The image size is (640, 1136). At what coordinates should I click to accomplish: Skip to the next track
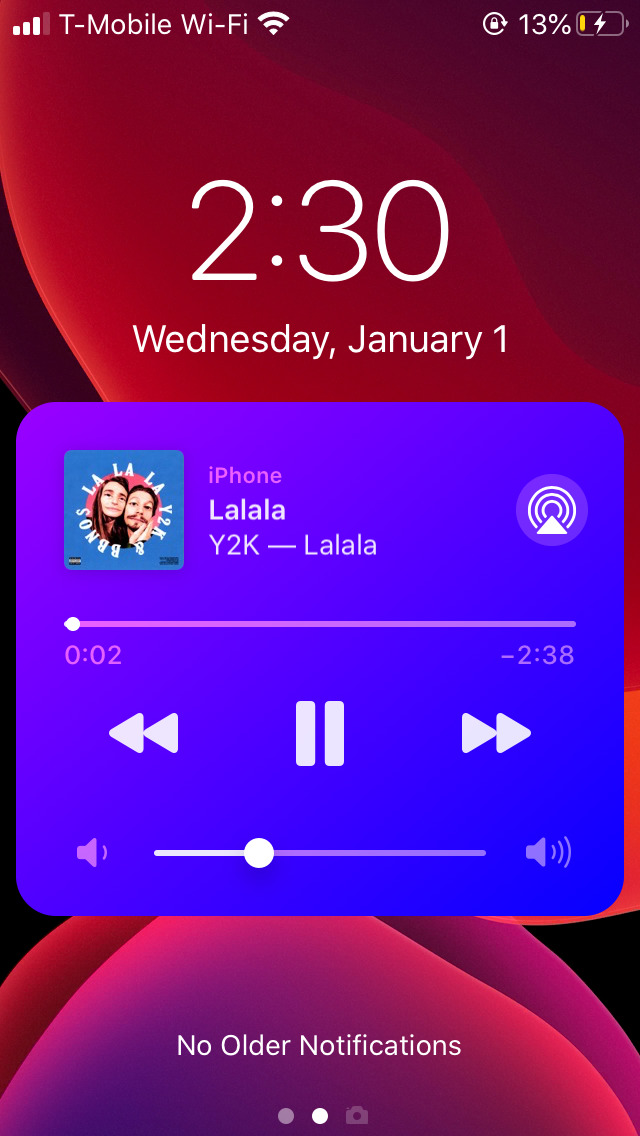[x=496, y=733]
